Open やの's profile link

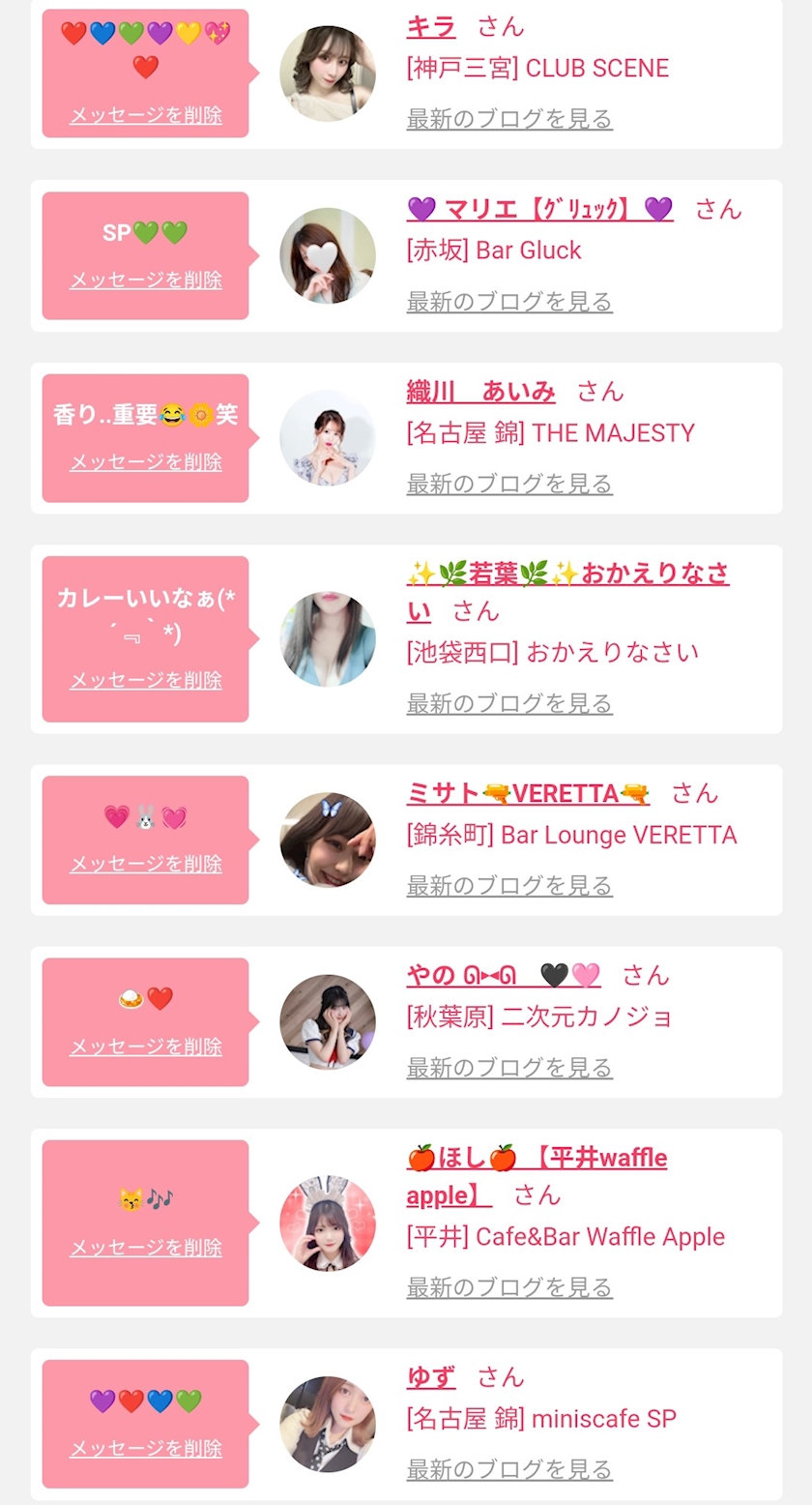click(x=504, y=975)
